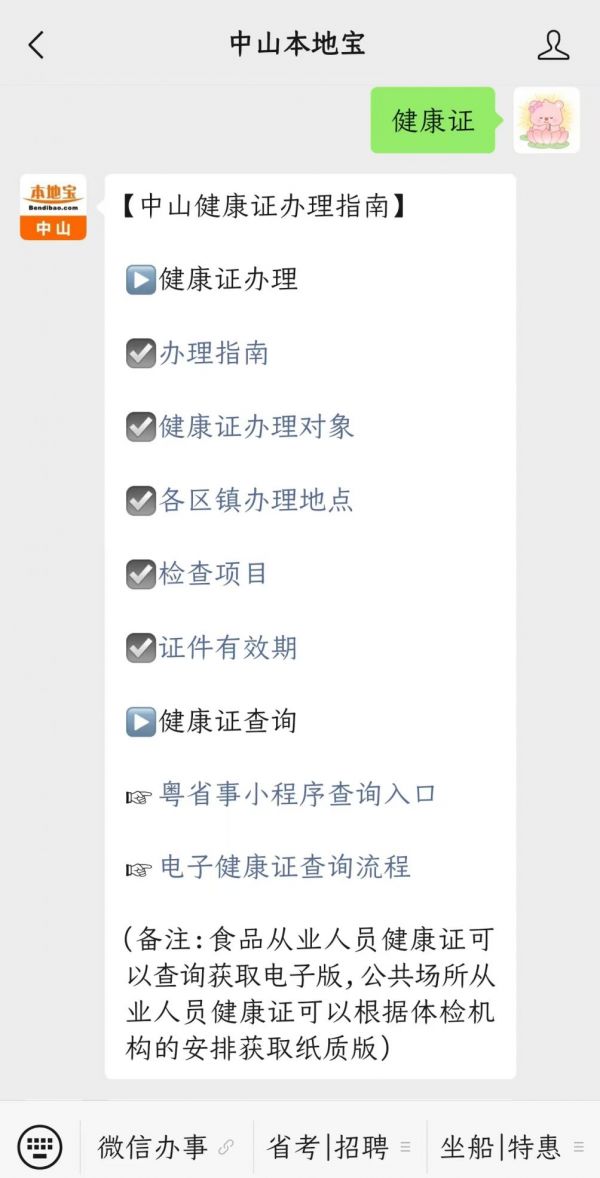Open the 坐船|特惠 menu

513,1147
